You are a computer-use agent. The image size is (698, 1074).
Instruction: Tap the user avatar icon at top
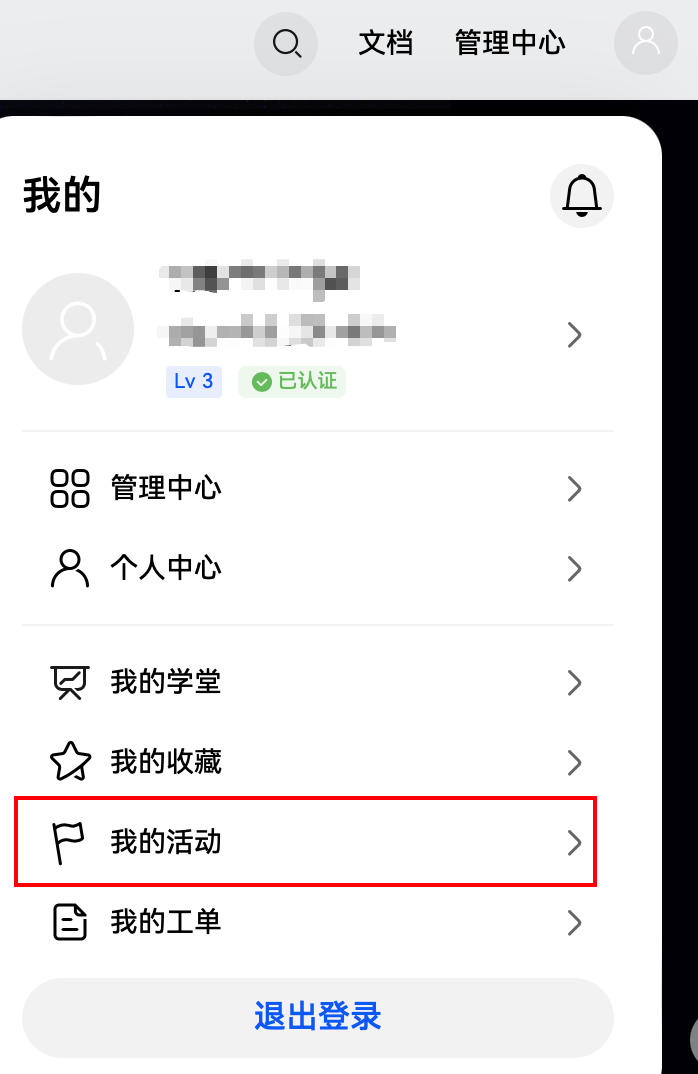[x=645, y=43]
